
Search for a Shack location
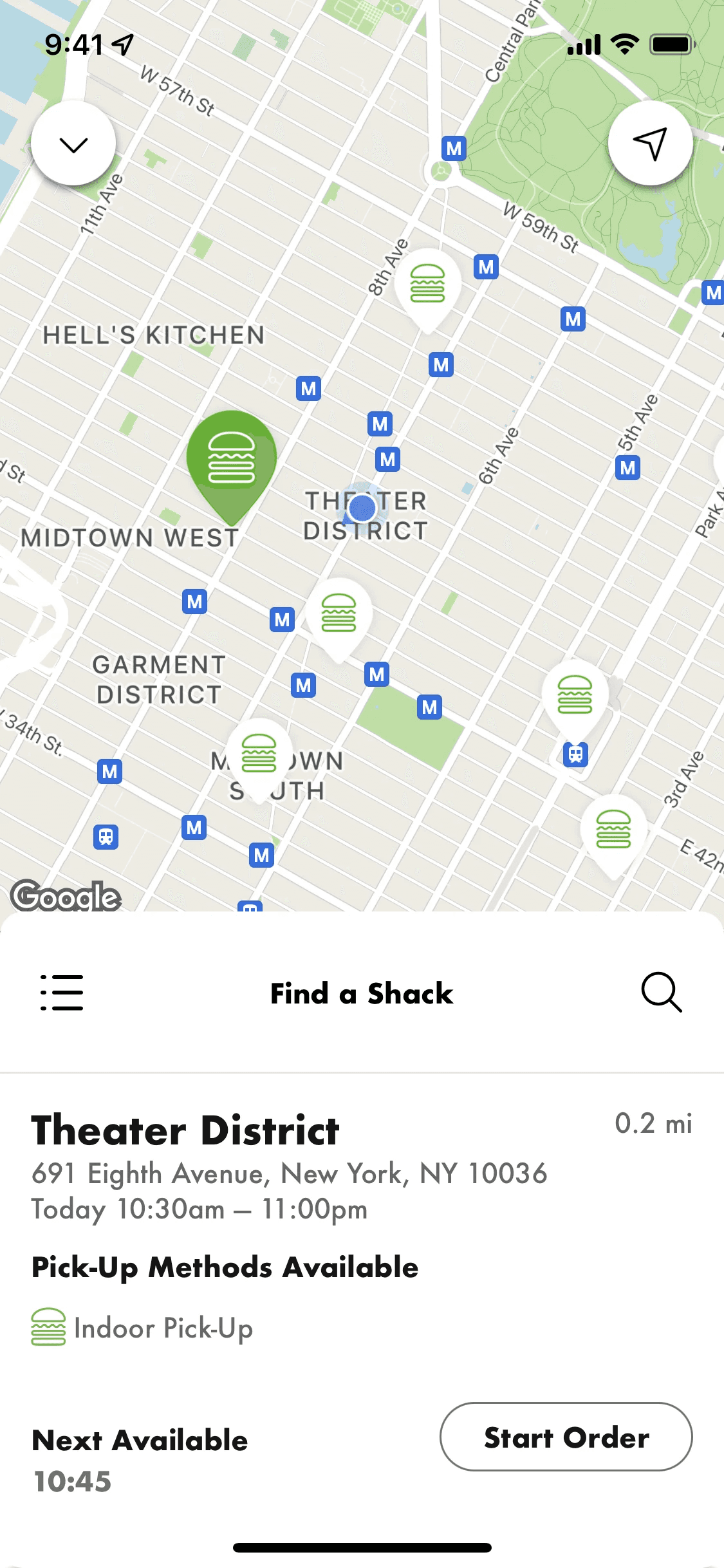pyautogui.click(x=661, y=992)
